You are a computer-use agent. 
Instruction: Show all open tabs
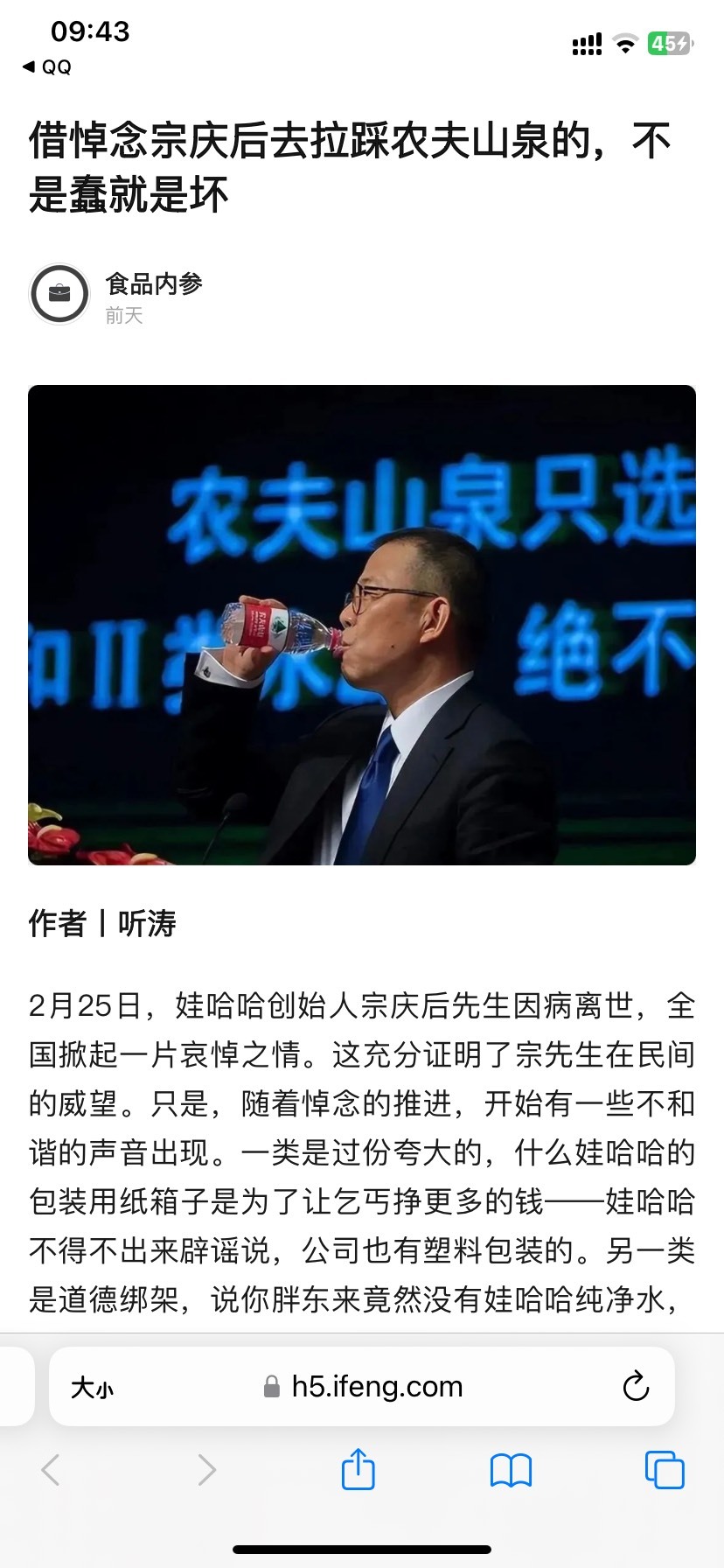point(665,1469)
